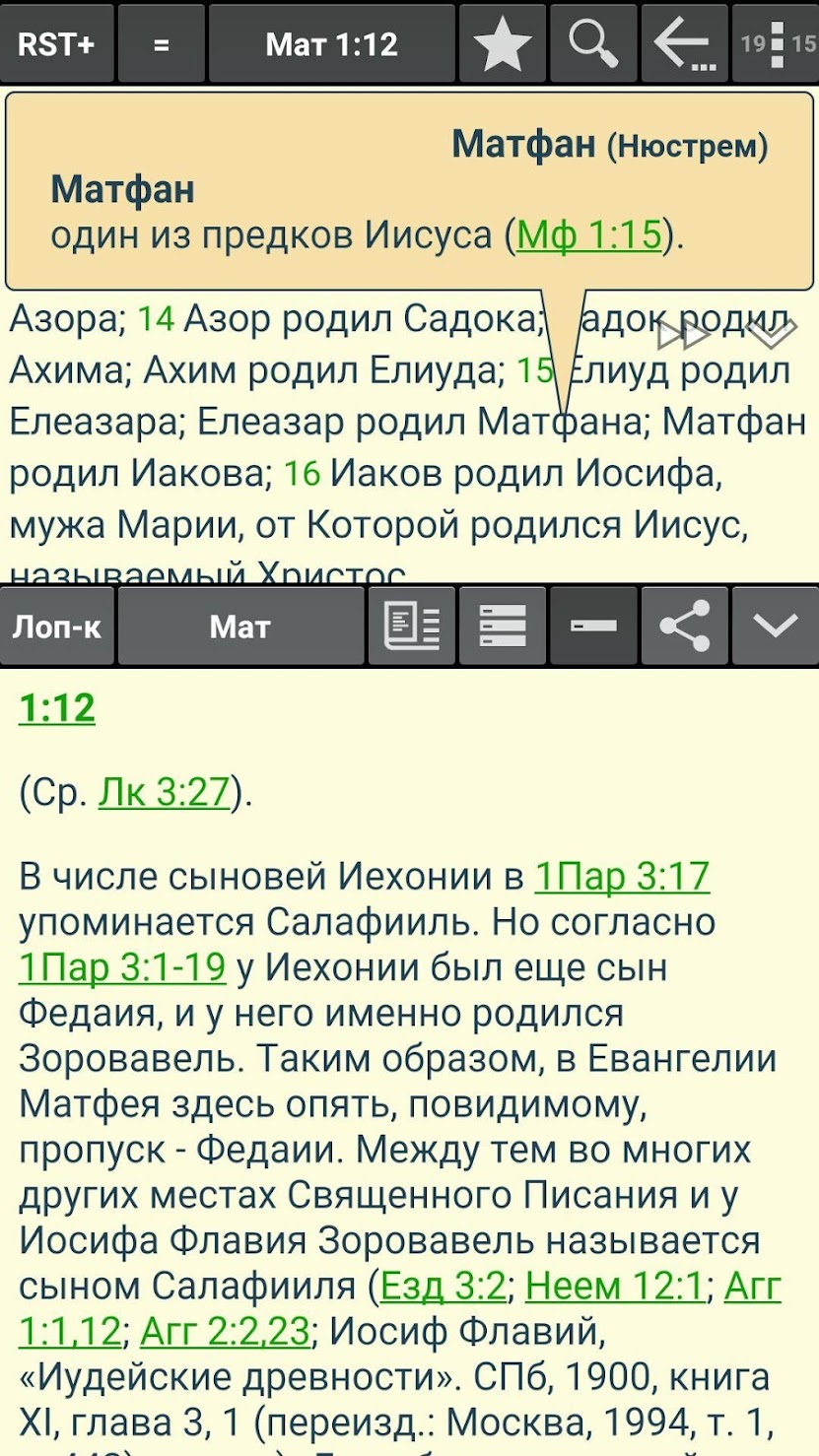Follow the Мф 1:15 link in popup

[x=589, y=235]
